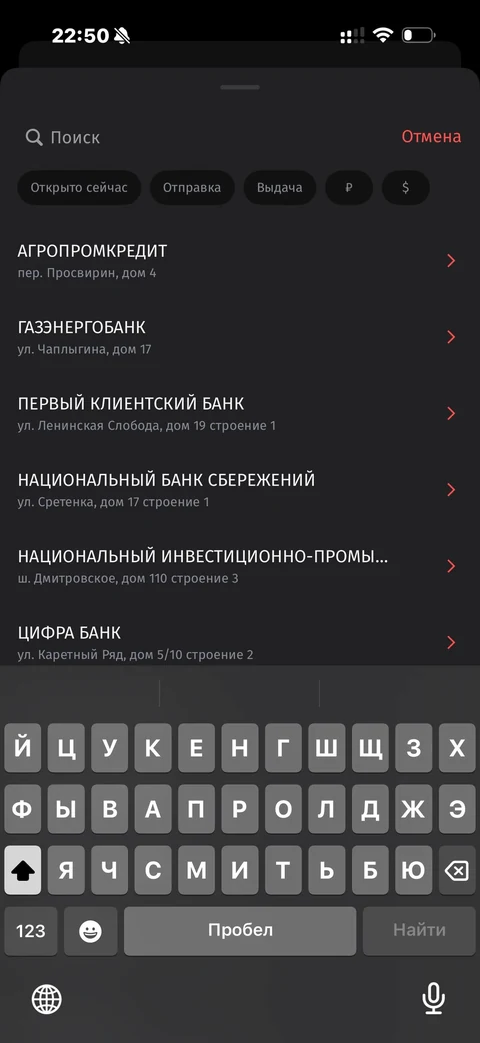Switch keyboard to 123 numbers
Viewport: 480px width, 1043px height.
tap(31, 931)
